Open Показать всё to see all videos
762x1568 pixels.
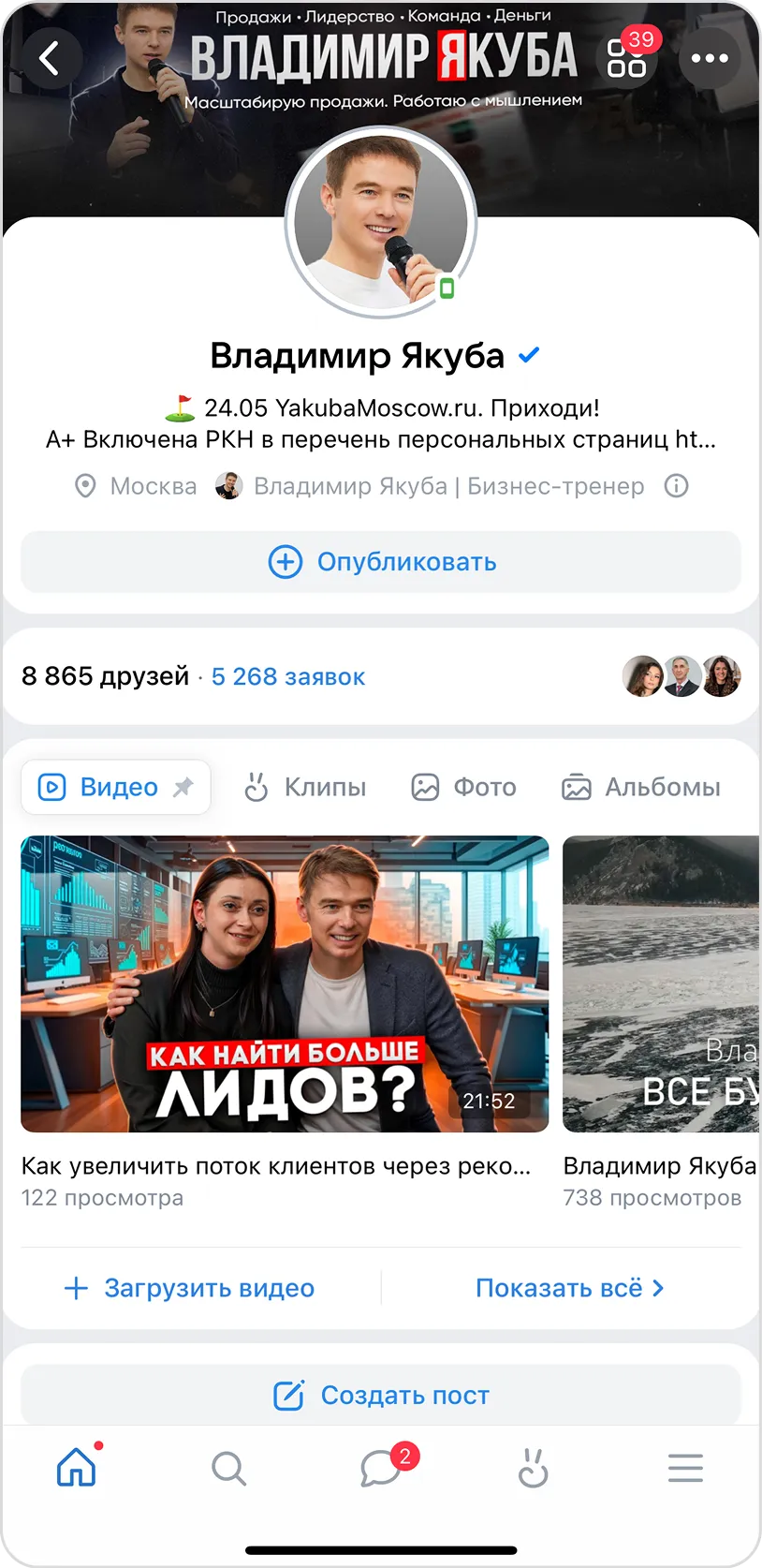(569, 1288)
